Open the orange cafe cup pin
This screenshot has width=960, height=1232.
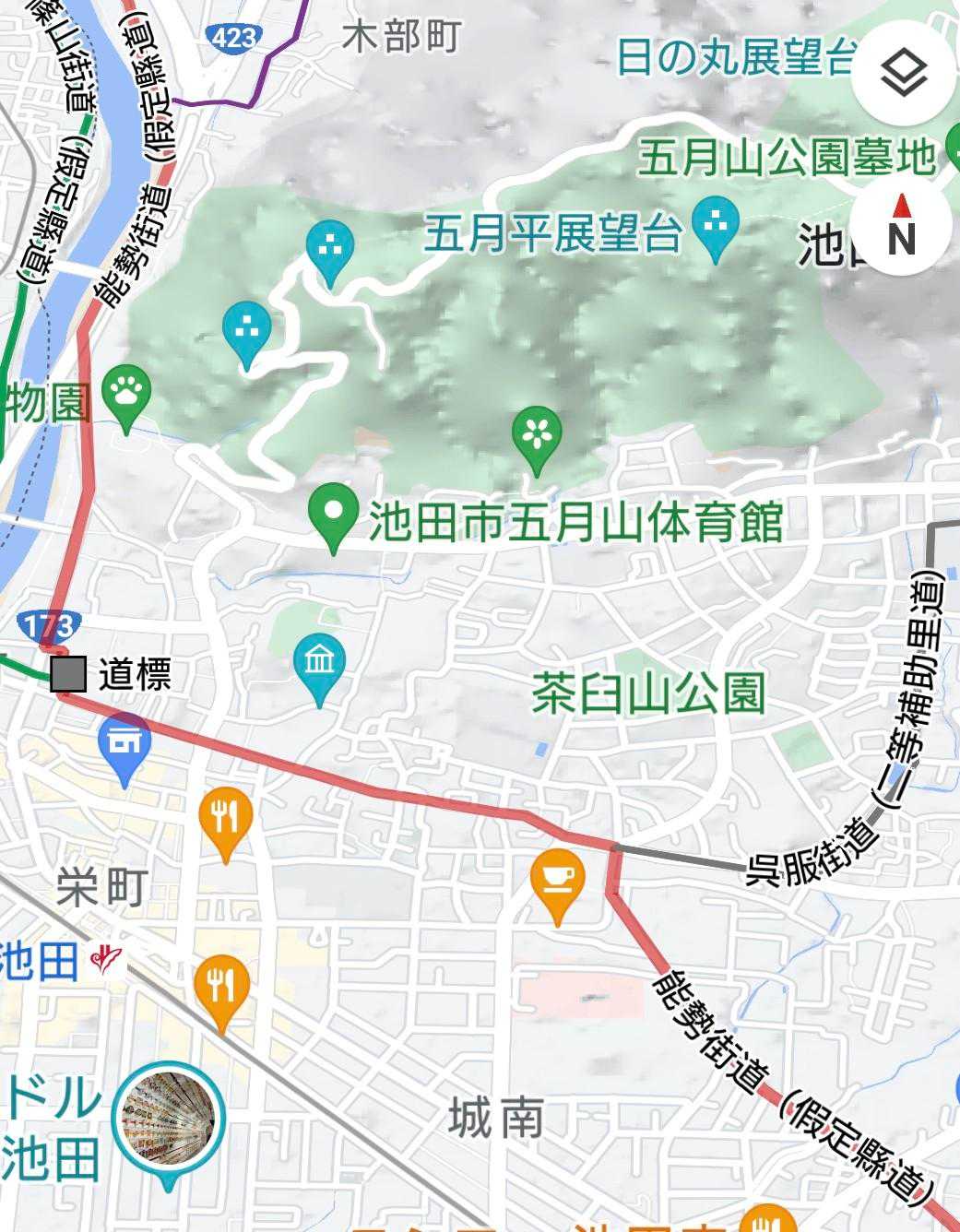pyautogui.click(x=557, y=880)
